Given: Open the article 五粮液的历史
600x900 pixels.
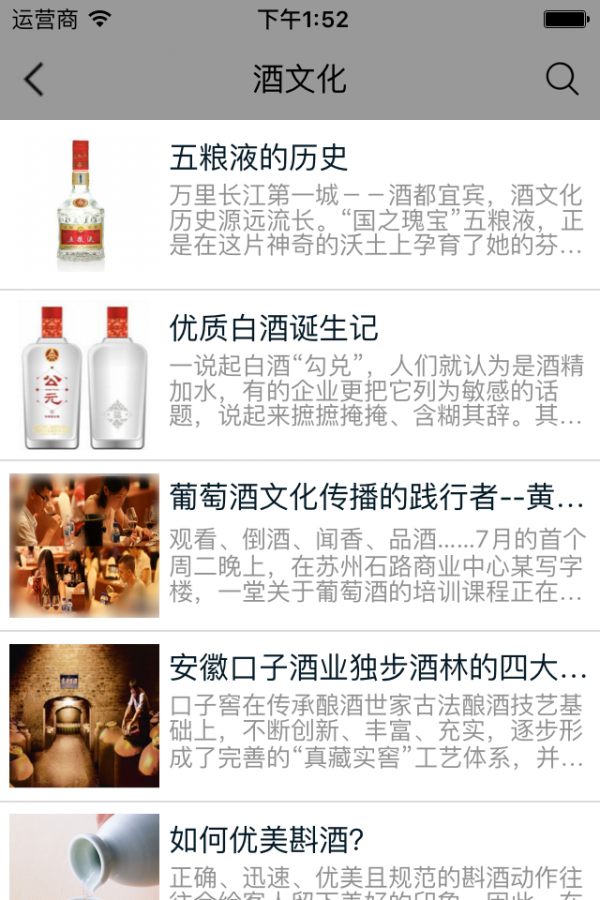Looking at the screenshot, I should 300,206.
